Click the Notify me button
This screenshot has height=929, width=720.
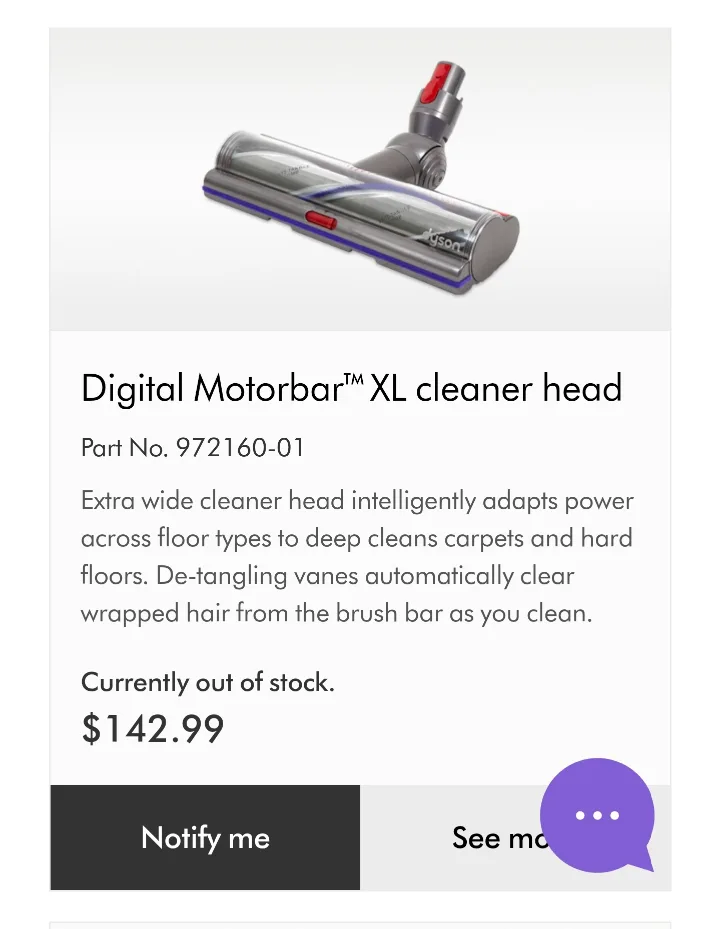click(x=205, y=838)
